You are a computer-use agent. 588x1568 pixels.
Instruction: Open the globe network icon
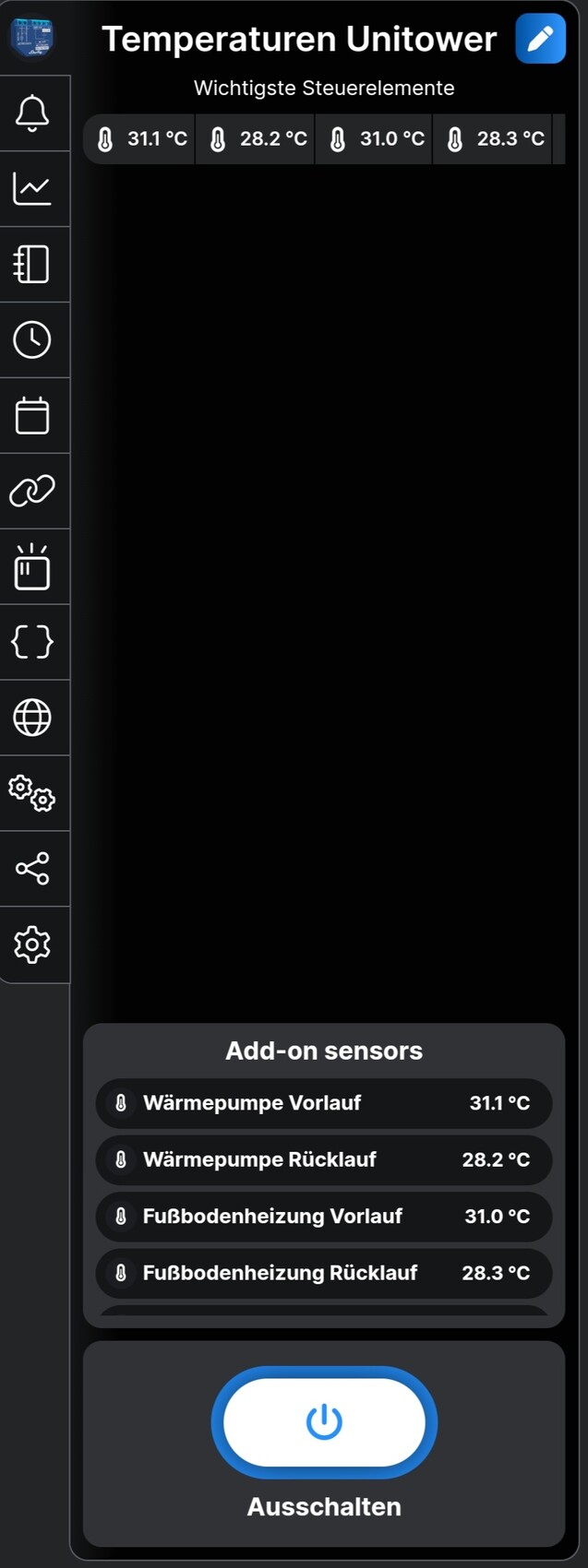[32, 718]
